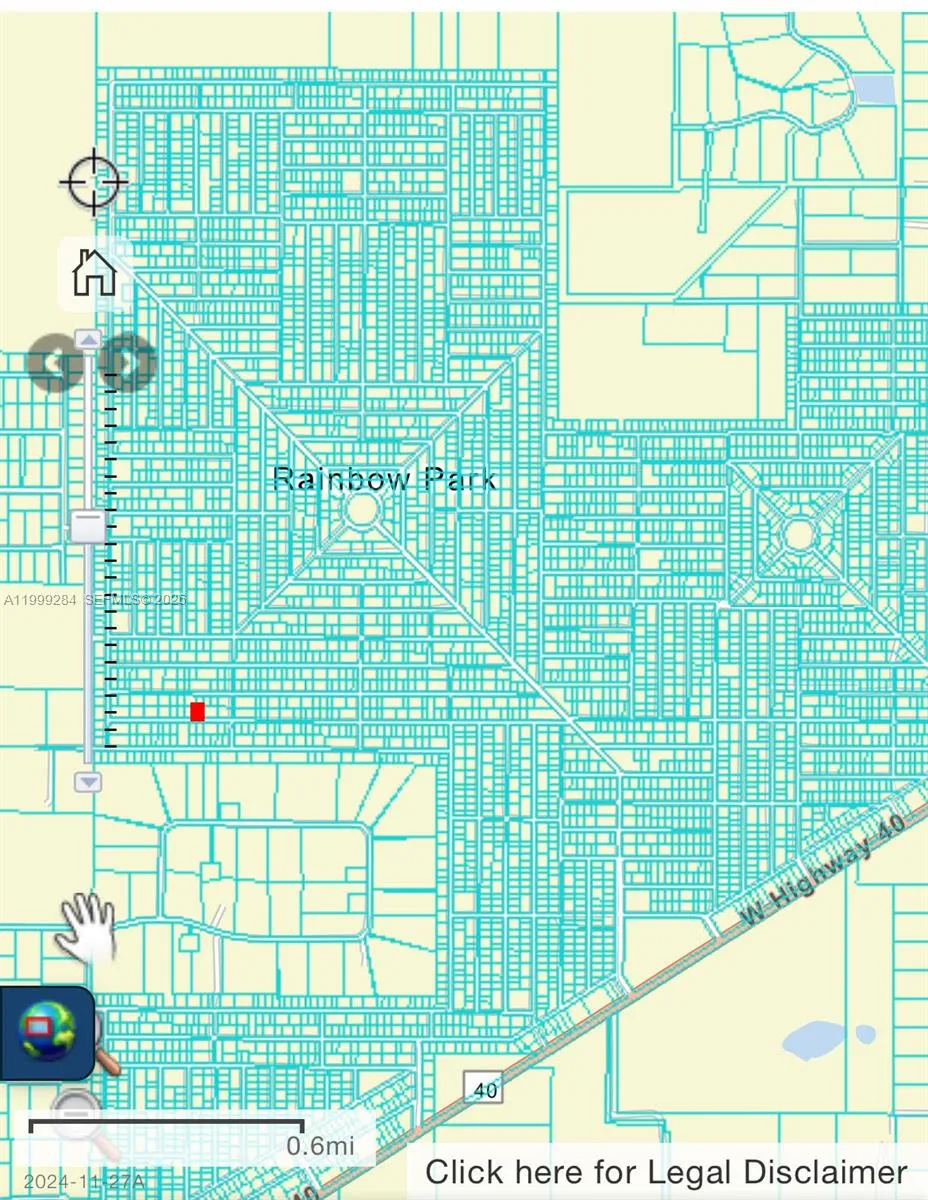The image size is (928, 1200).
Task: Open the globe overview map button
Action: 47,1033
